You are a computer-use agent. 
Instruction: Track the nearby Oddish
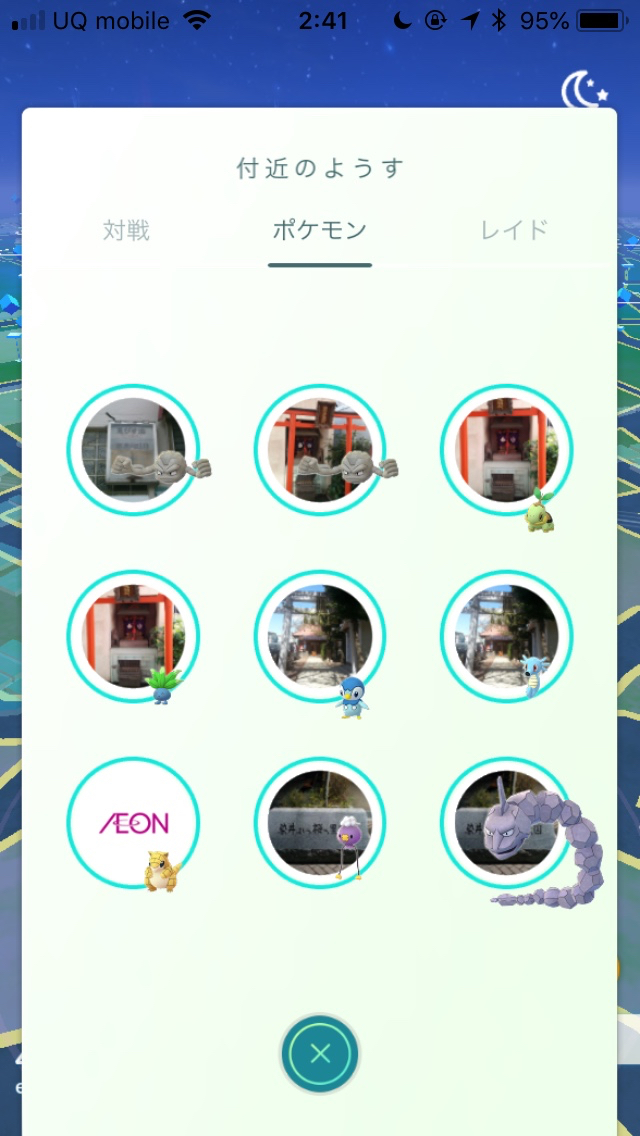(x=133, y=636)
